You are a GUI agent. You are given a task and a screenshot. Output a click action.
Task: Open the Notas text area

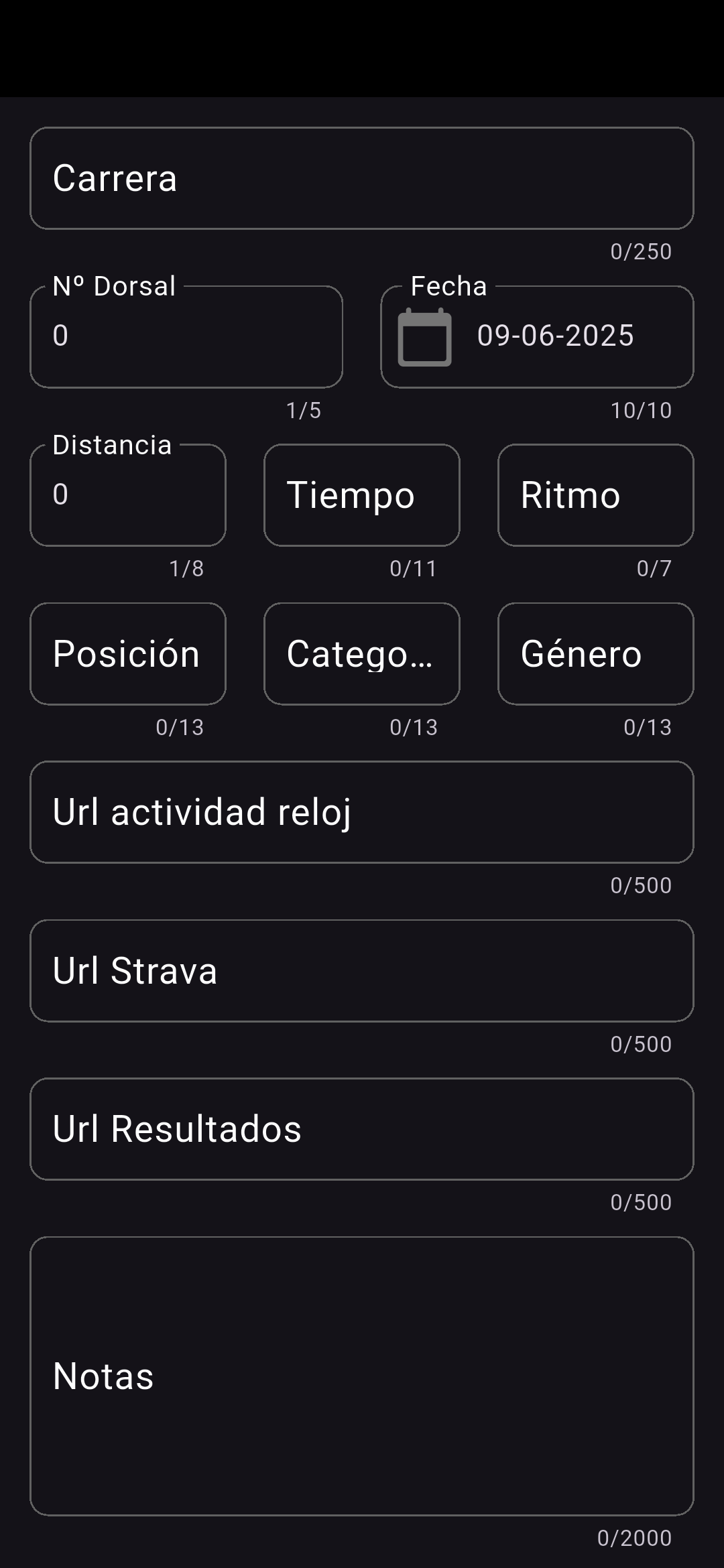pyautogui.click(x=362, y=1376)
